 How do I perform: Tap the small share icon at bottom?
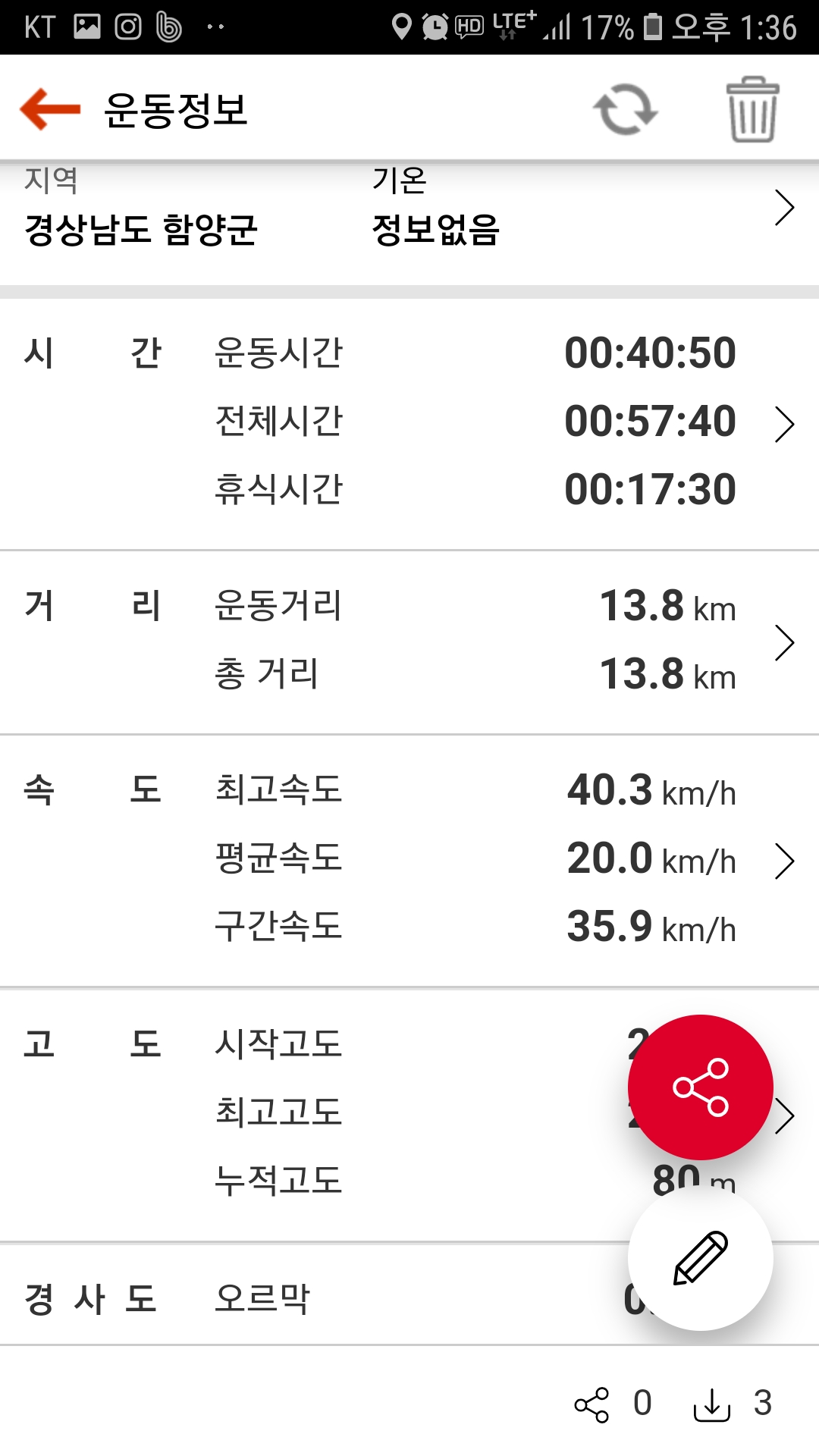[591, 1404]
